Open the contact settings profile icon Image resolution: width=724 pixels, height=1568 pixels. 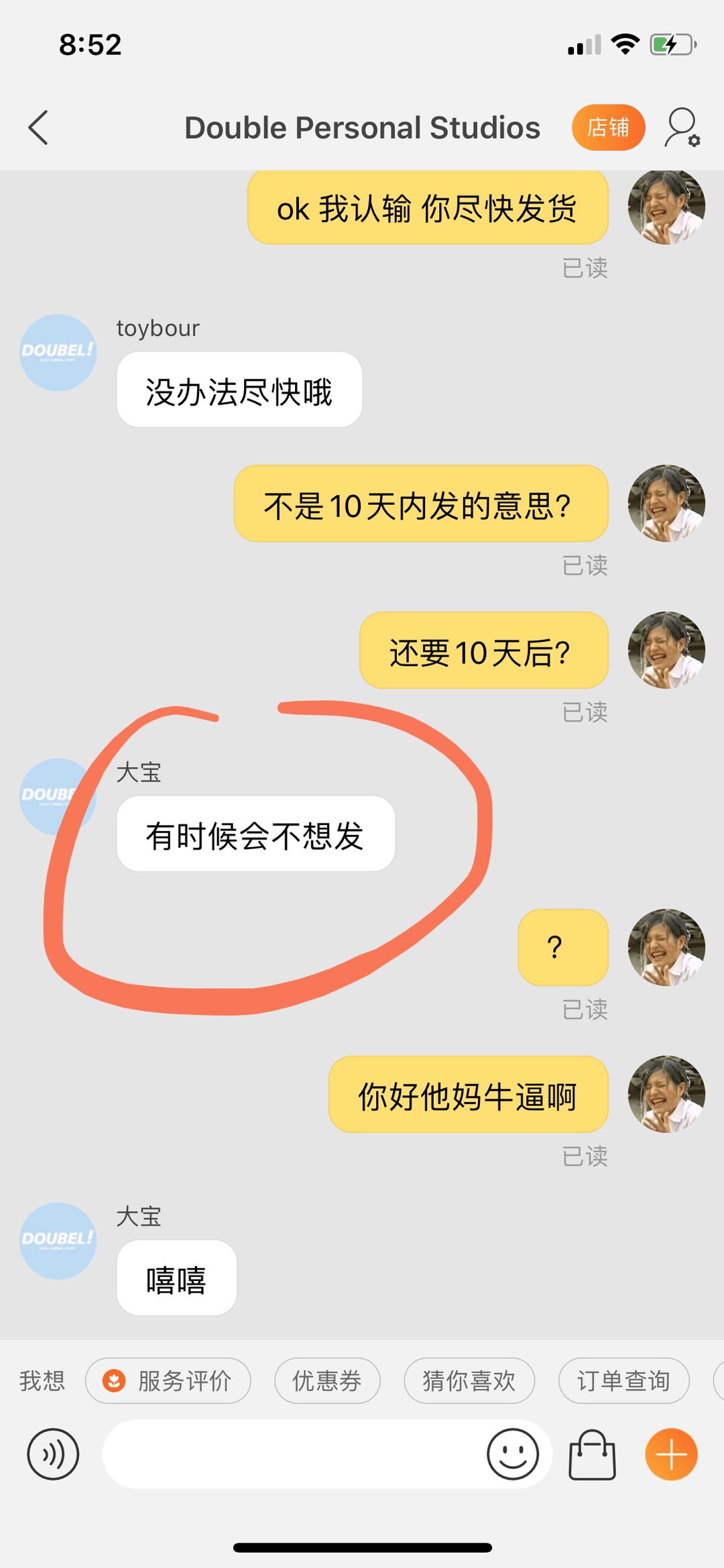click(682, 127)
